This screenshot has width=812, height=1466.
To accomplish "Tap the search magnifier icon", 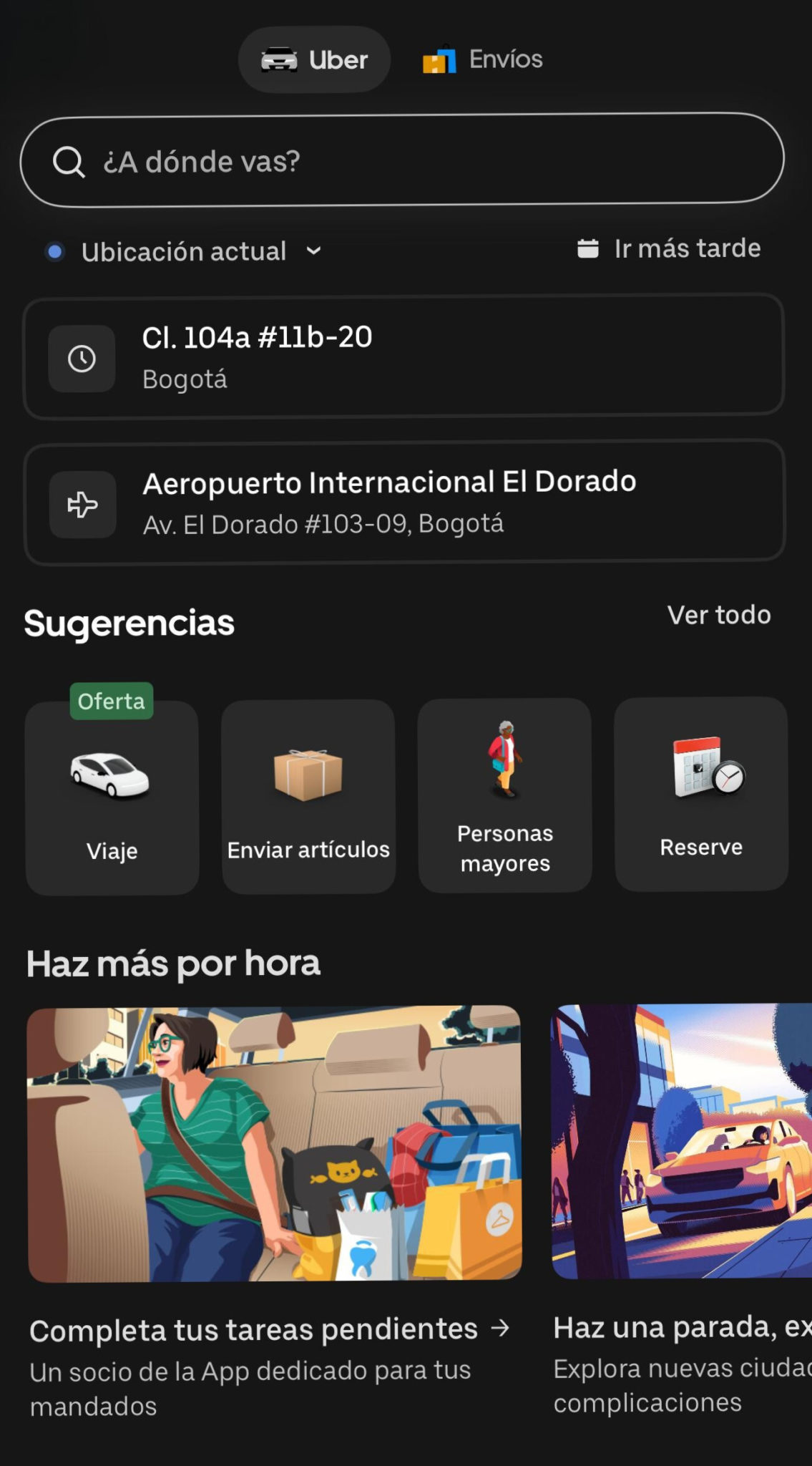I will 68,162.
